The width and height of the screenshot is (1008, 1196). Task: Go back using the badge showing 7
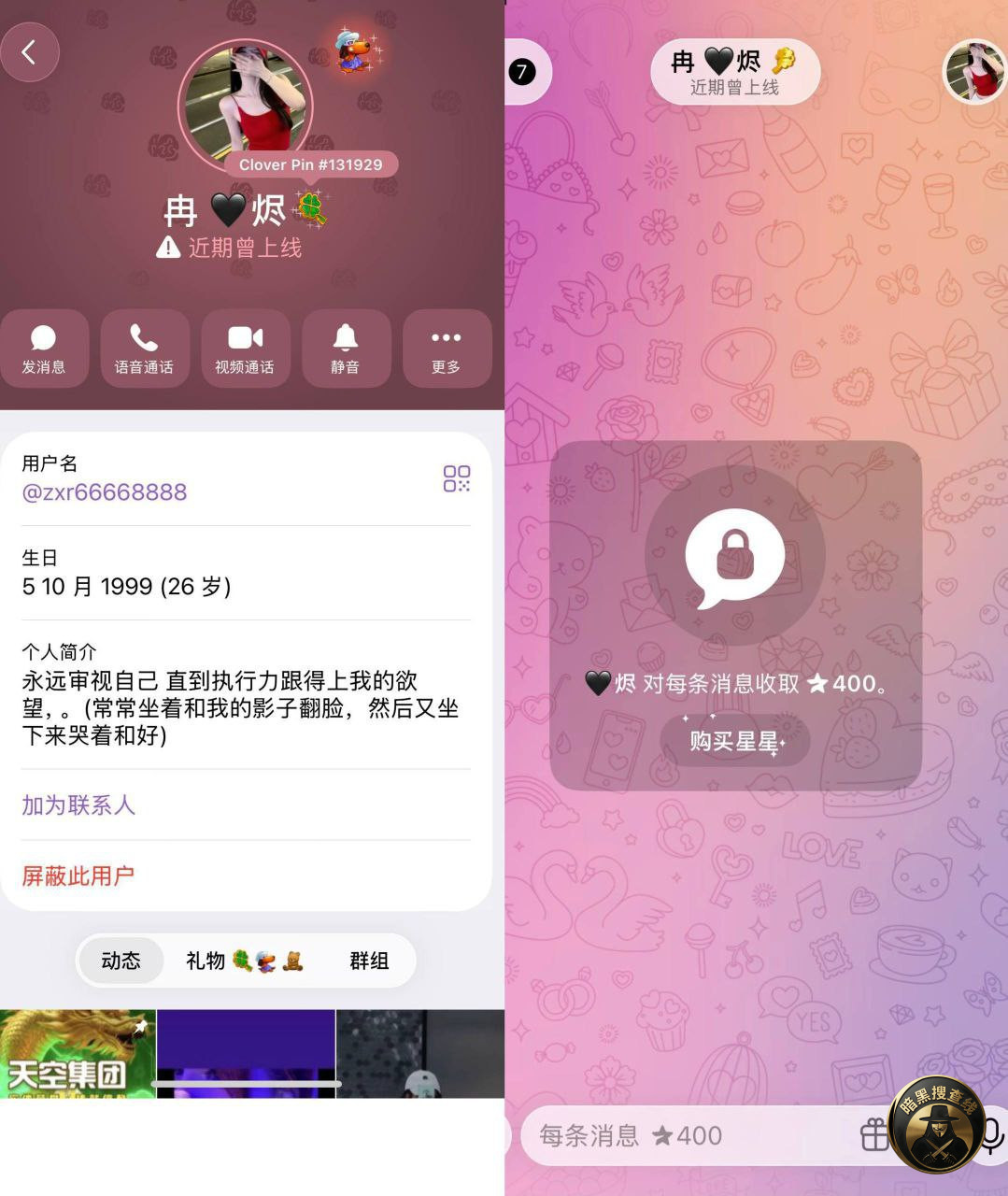pos(522,72)
